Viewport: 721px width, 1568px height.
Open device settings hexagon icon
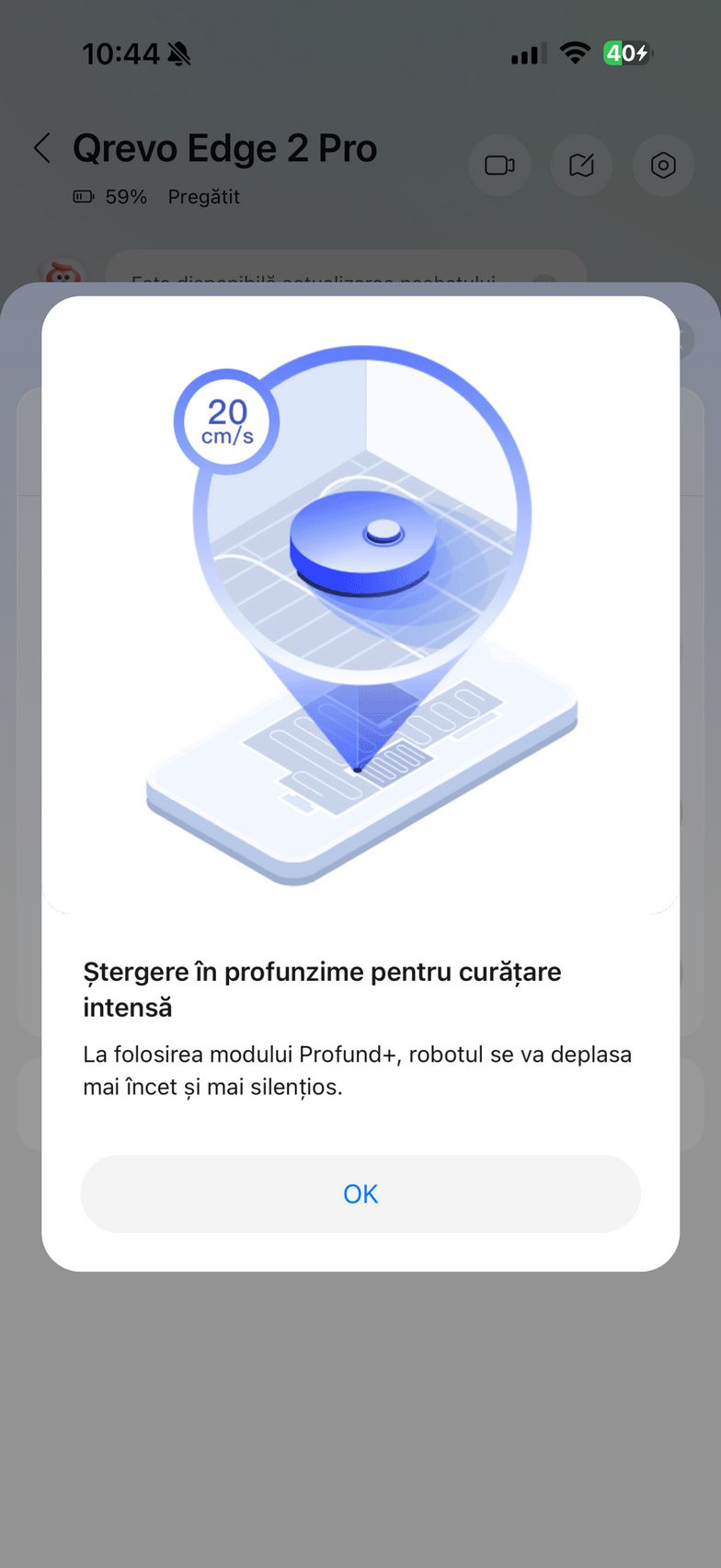[663, 166]
